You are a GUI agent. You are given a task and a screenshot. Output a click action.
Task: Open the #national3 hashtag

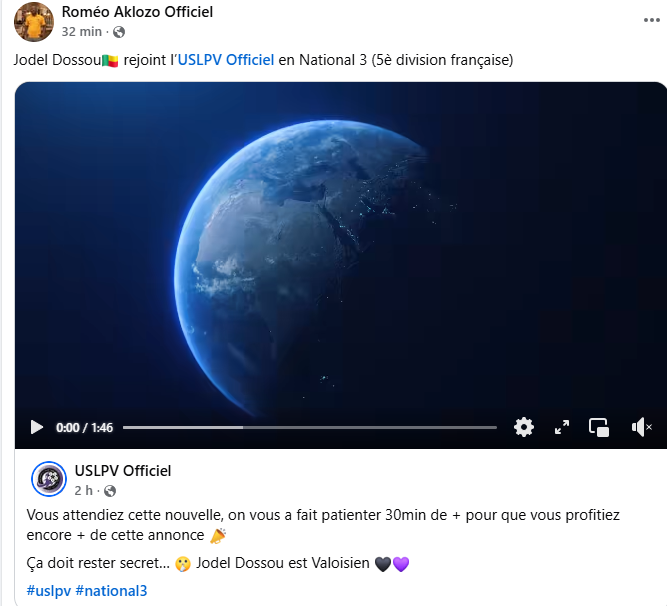coord(111,591)
